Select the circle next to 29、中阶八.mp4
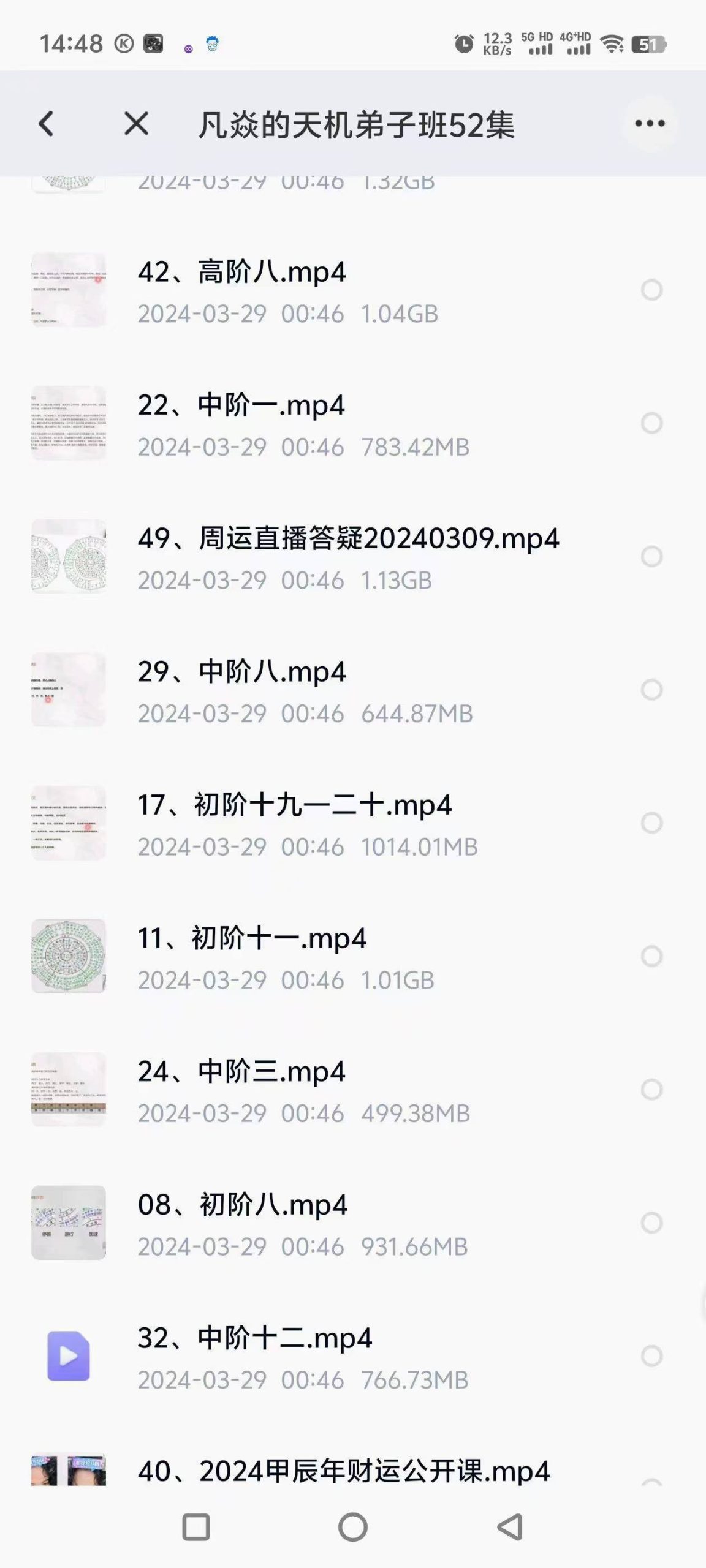Viewport: 706px width, 1568px height. pyautogui.click(x=651, y=690)
